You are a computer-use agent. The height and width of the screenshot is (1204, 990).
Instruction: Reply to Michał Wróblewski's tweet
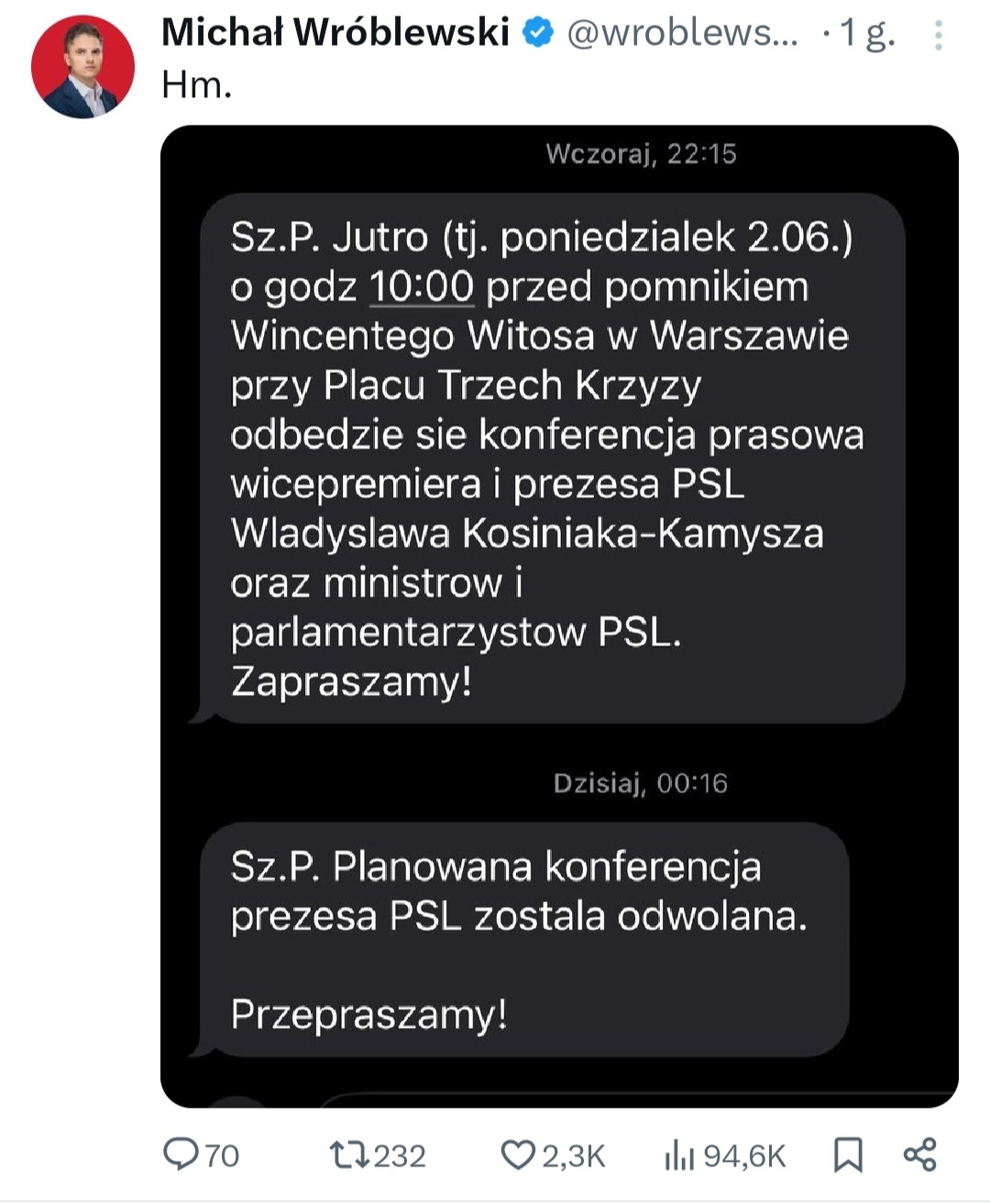(x=181, y=1154)
